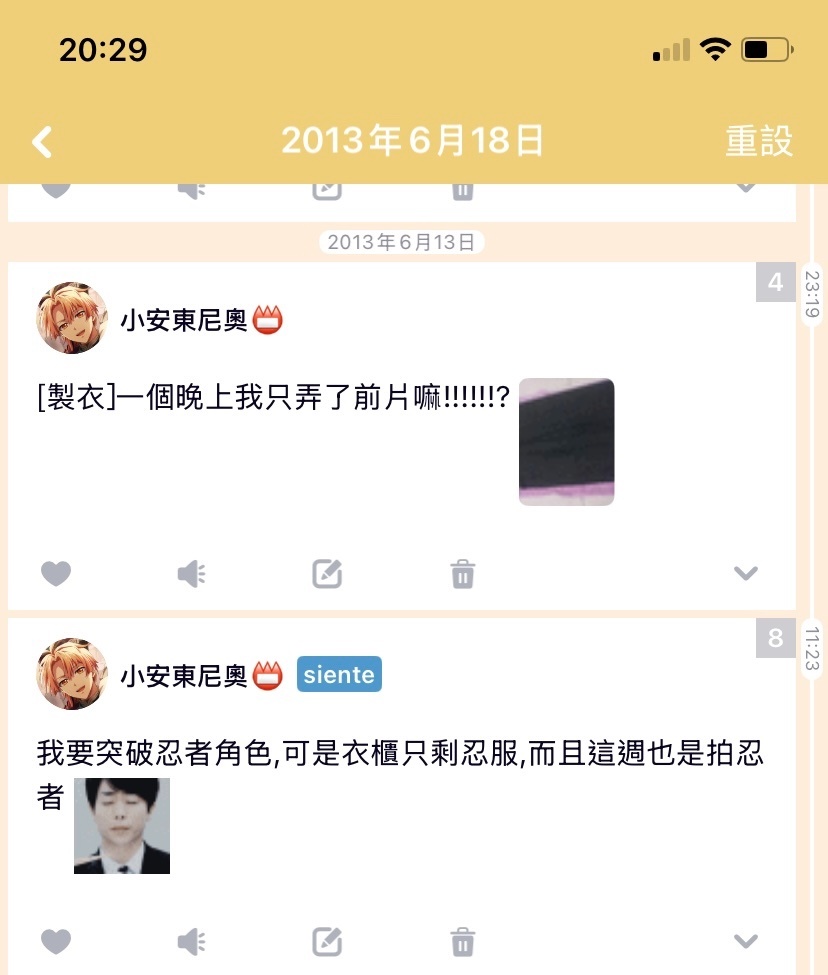The width and height of the screenshot is (828, 975).
Task: Expand the [製衣] post options chevron
Action: pos(745,573)
